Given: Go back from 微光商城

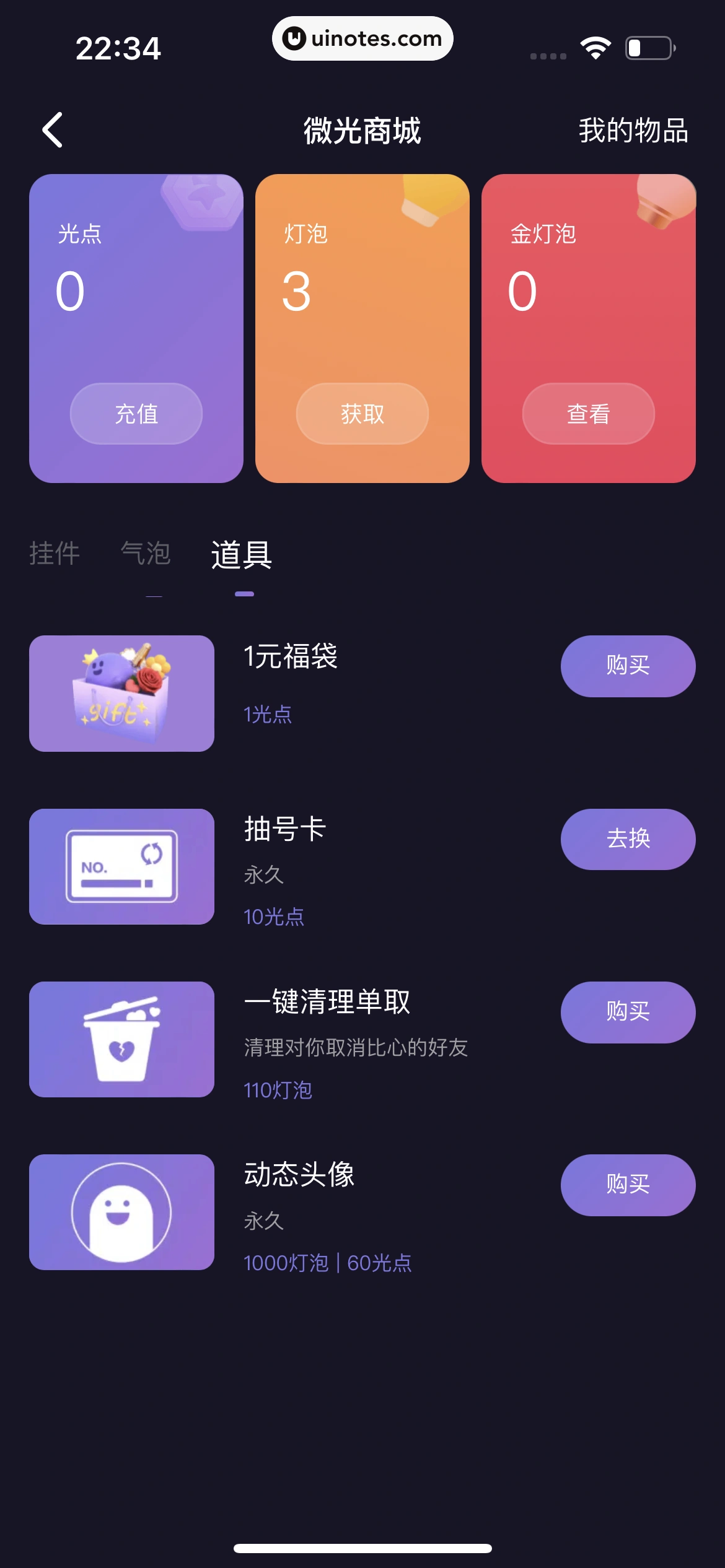Looking at the screenshot, I should 53,130.
